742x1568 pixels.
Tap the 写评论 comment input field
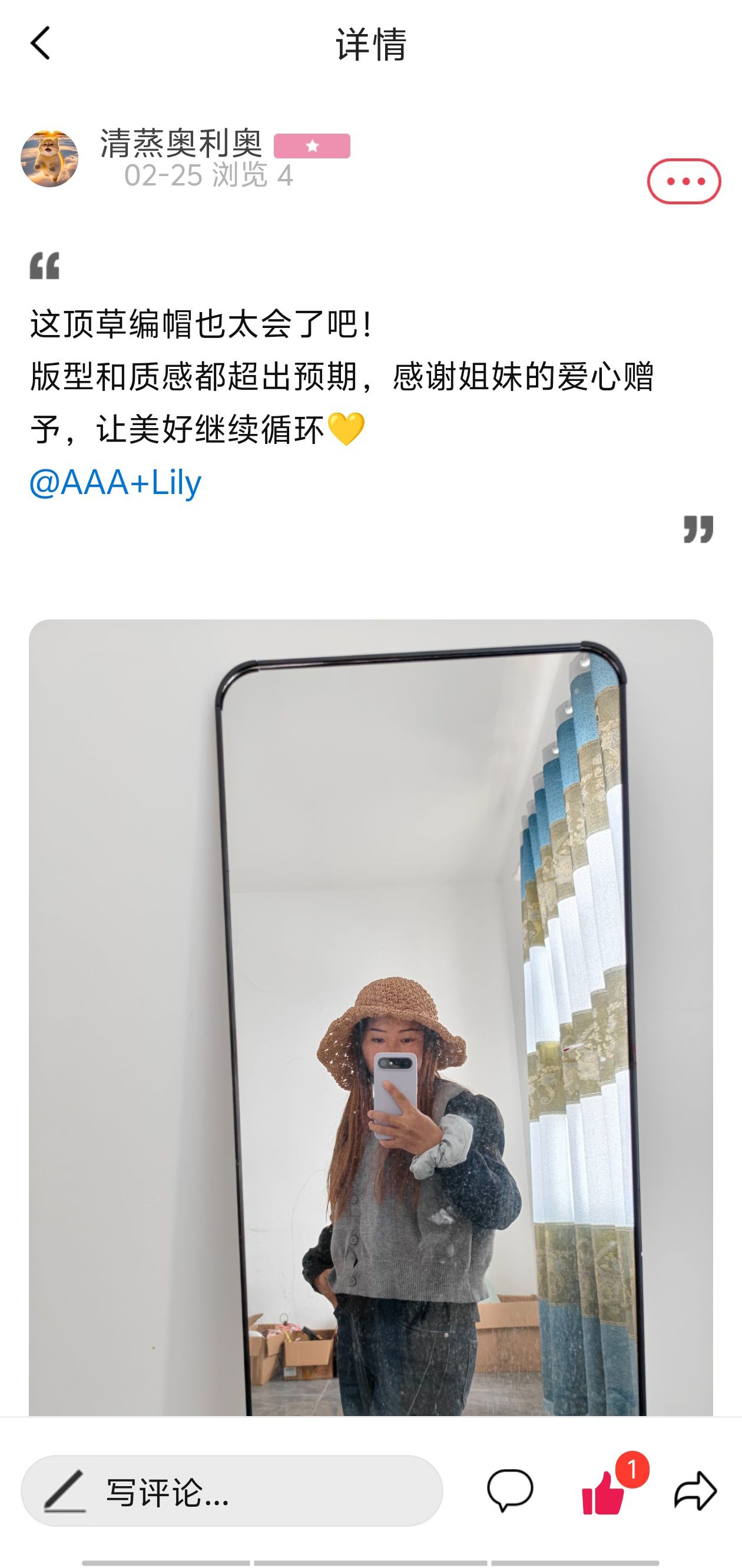[x=231, y=1491]
